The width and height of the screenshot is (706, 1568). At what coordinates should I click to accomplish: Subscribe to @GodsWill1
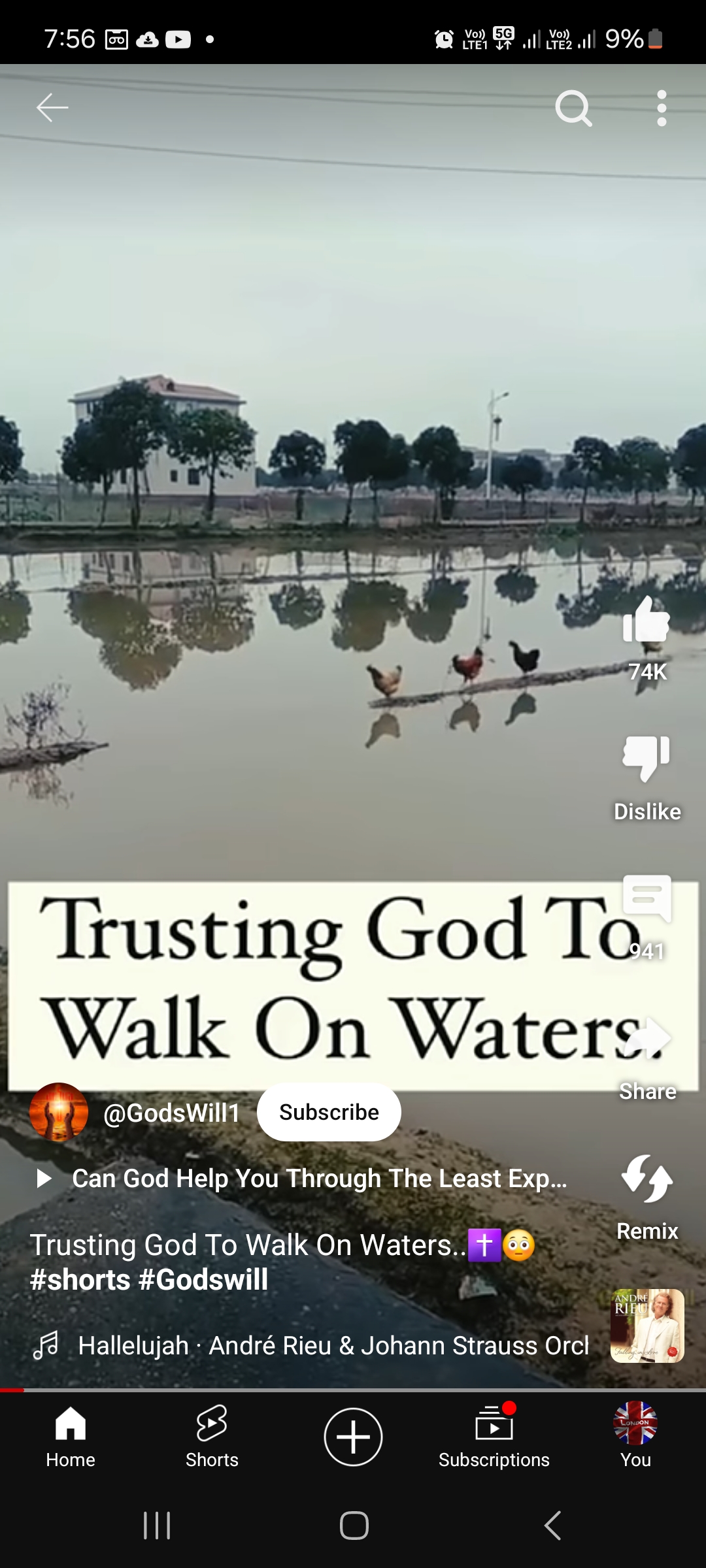pos(329,1112)
